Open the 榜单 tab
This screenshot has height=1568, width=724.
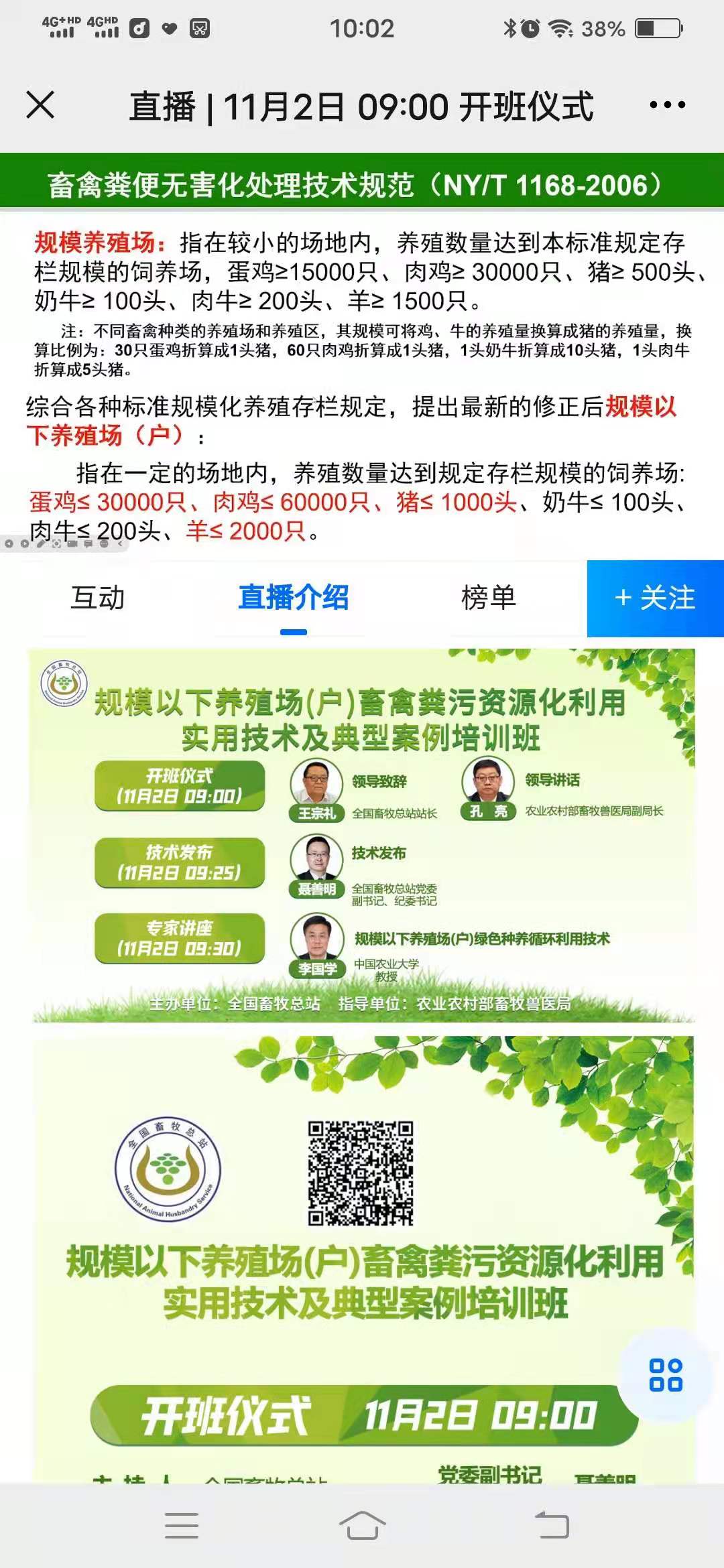click(489, 598)
